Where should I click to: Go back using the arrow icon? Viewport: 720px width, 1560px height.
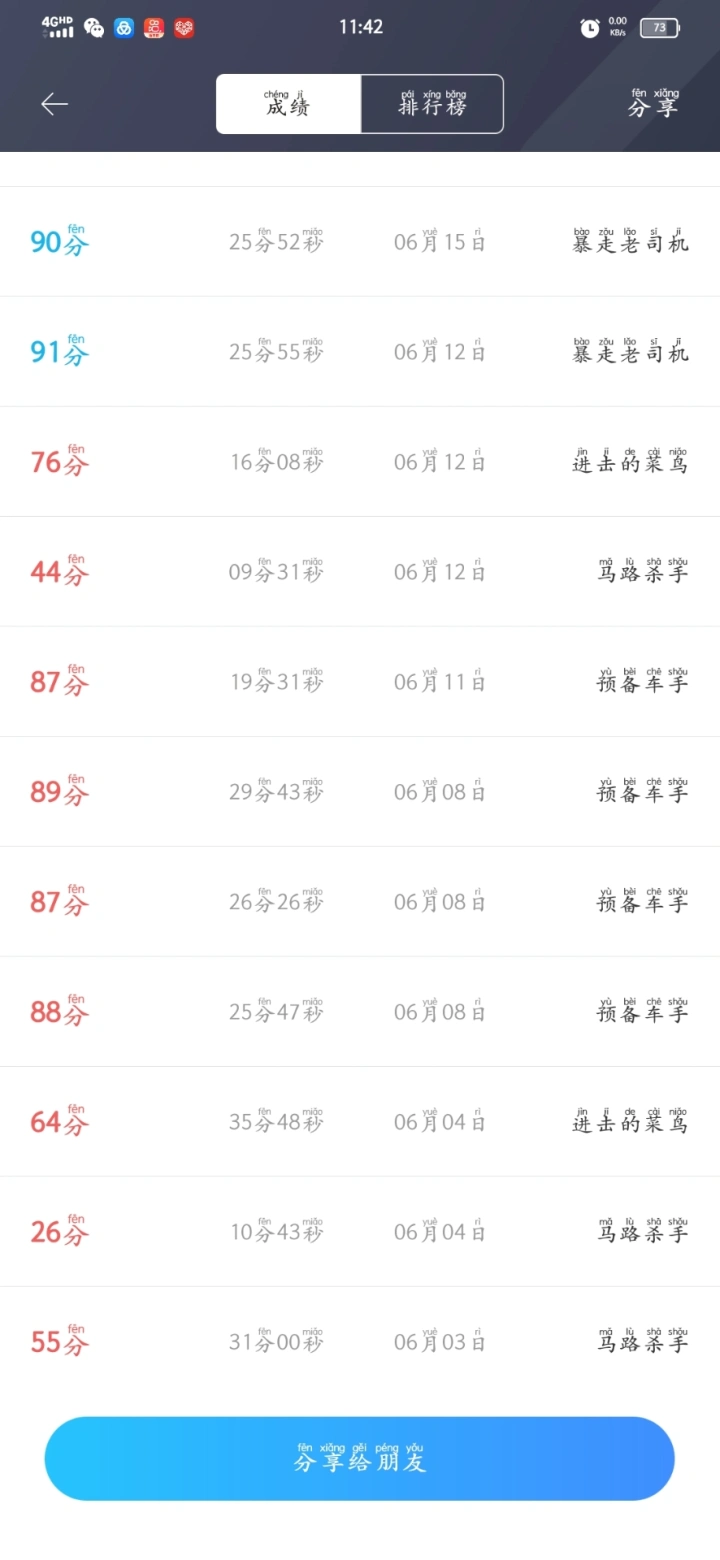(54, 104)
